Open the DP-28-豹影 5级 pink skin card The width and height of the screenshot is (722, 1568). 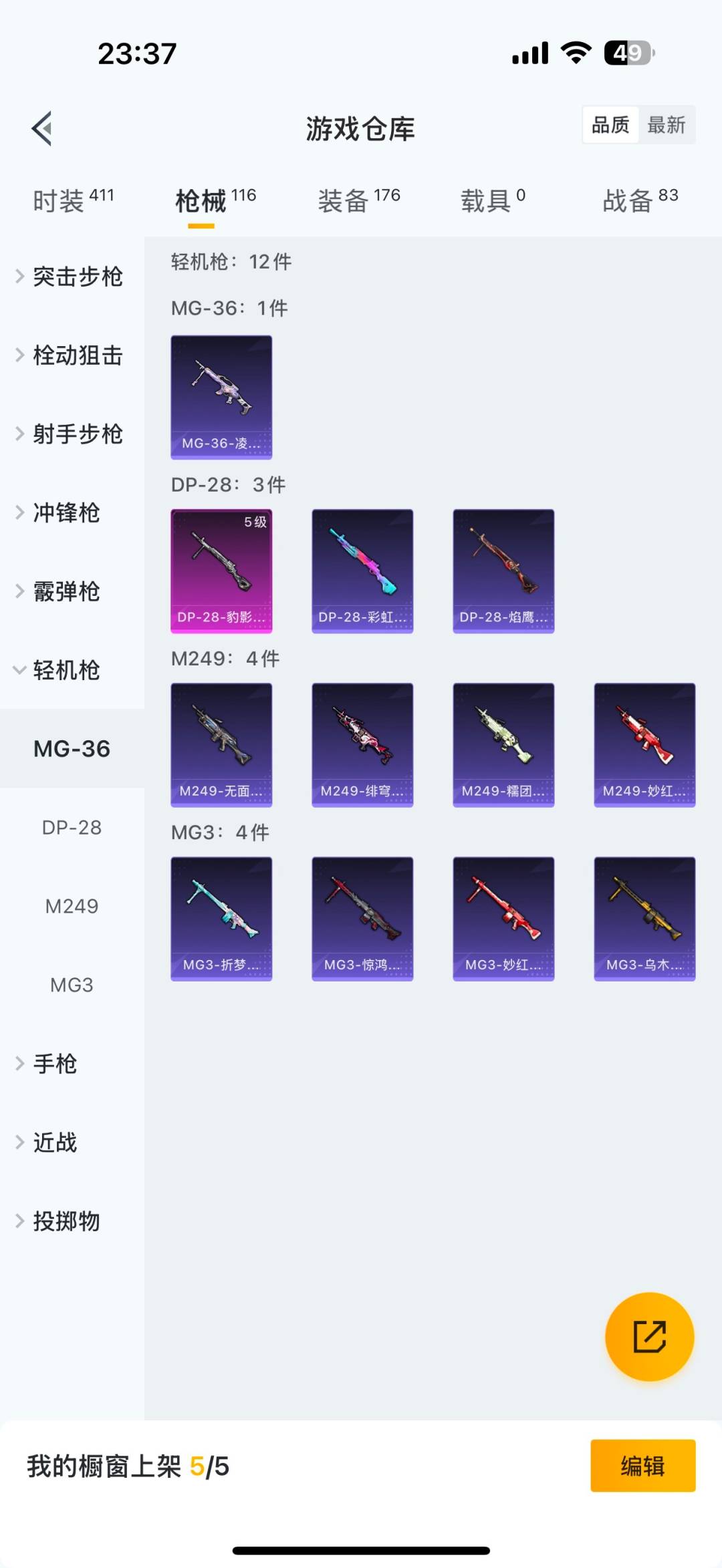[x=221, y=568]
